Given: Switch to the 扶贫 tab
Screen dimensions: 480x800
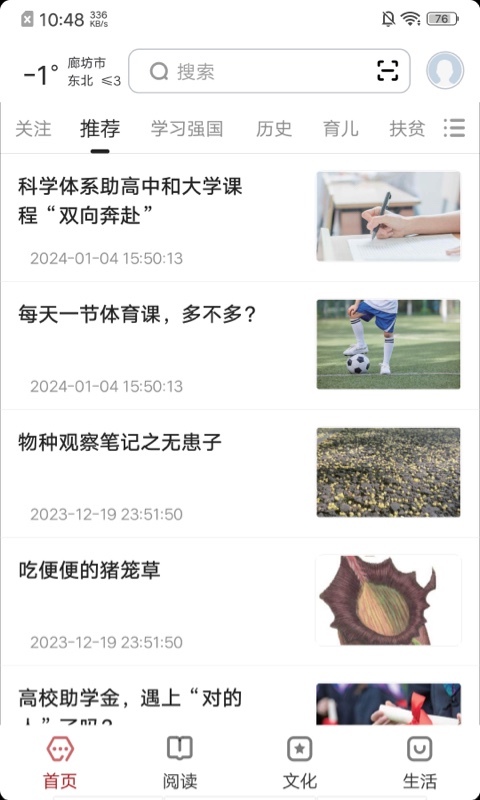Looking at the screenshot, I should pyautogui.click(x=407, y=129).
